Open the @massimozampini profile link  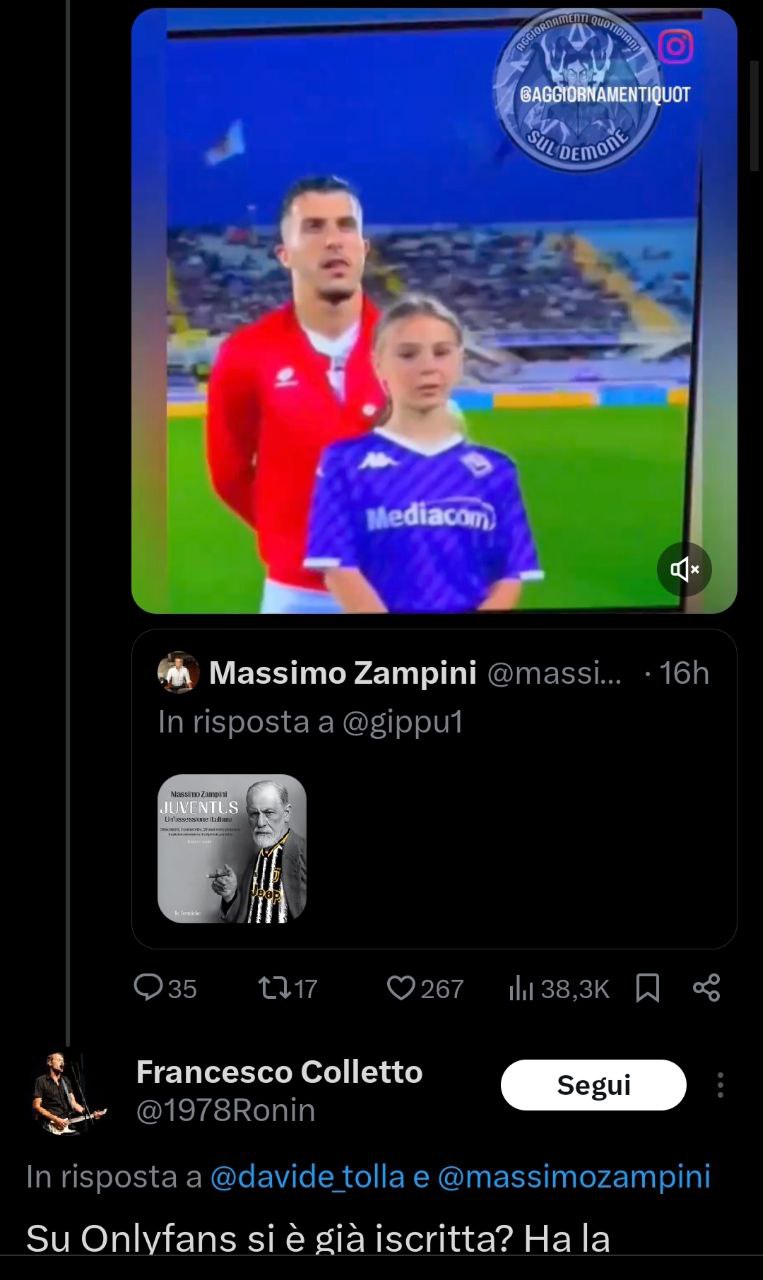pyautogui.click(x=574, y=1177)
